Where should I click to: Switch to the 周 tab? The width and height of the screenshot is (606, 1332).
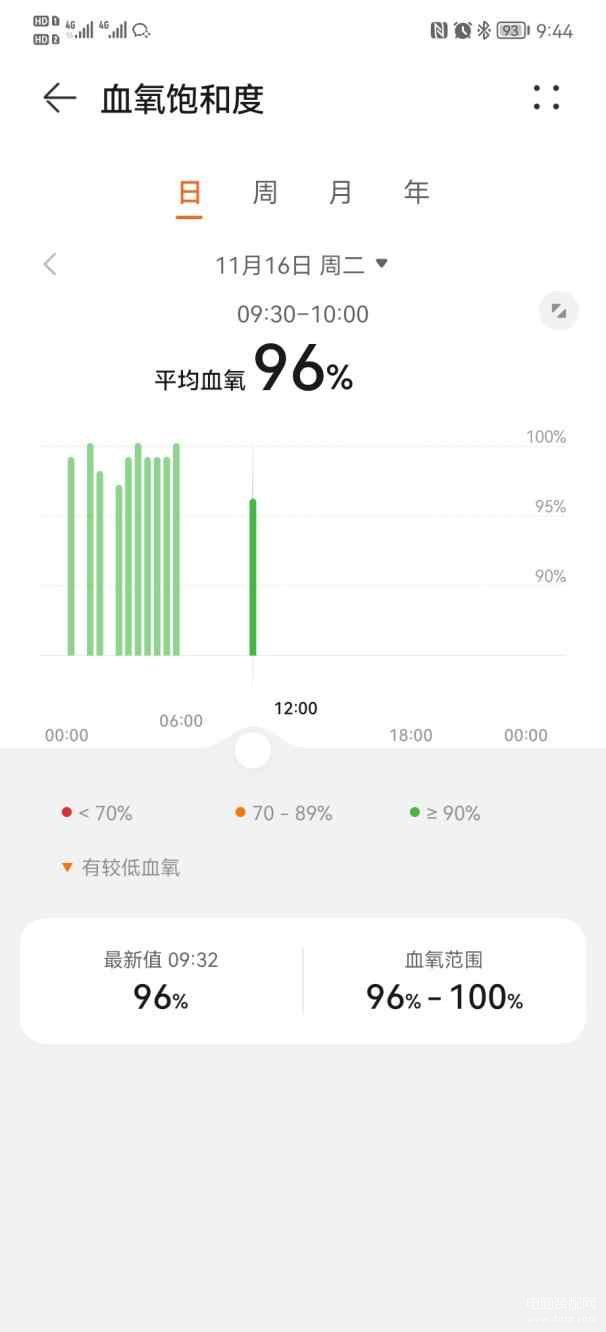pos(265,192)
